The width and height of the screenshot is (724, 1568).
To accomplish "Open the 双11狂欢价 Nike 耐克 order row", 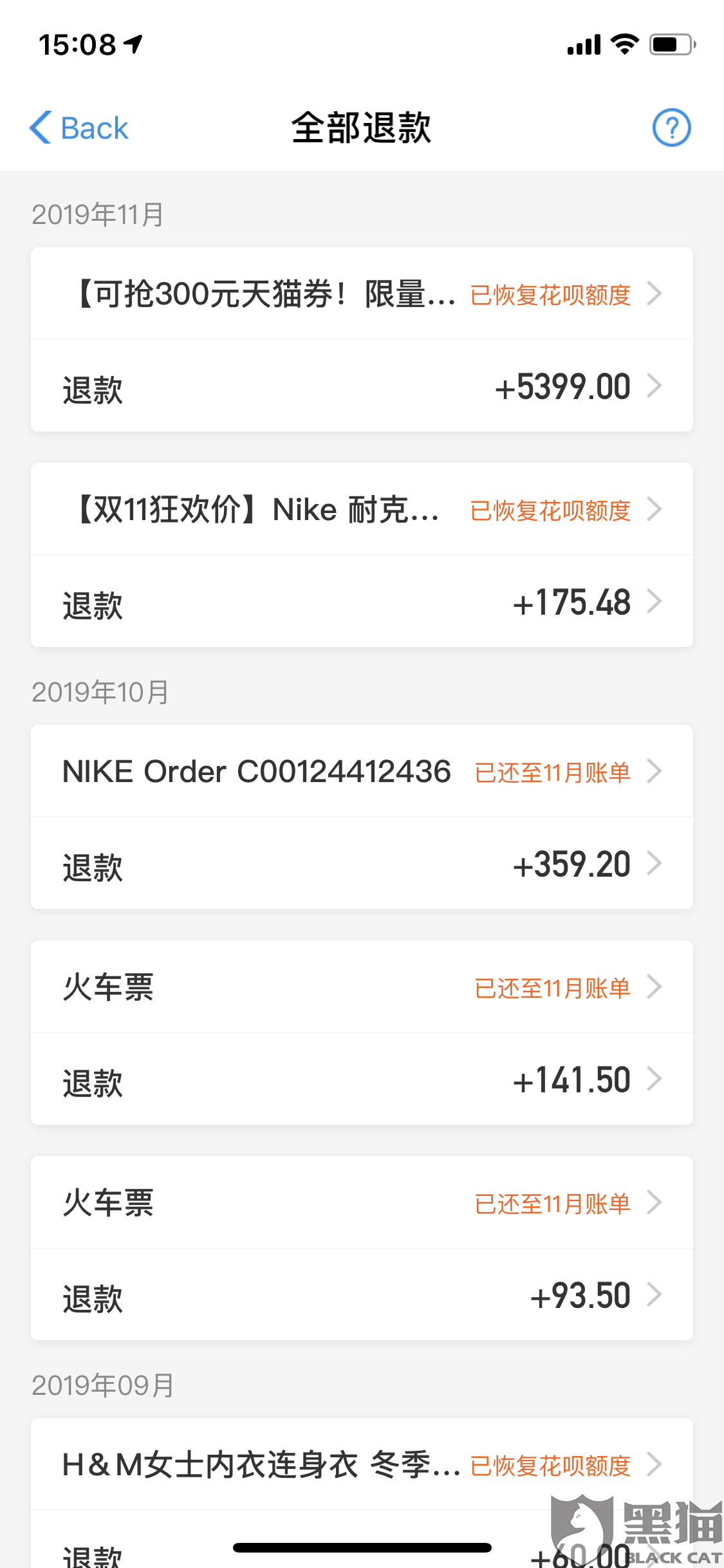I will click(x=362, y=510).
